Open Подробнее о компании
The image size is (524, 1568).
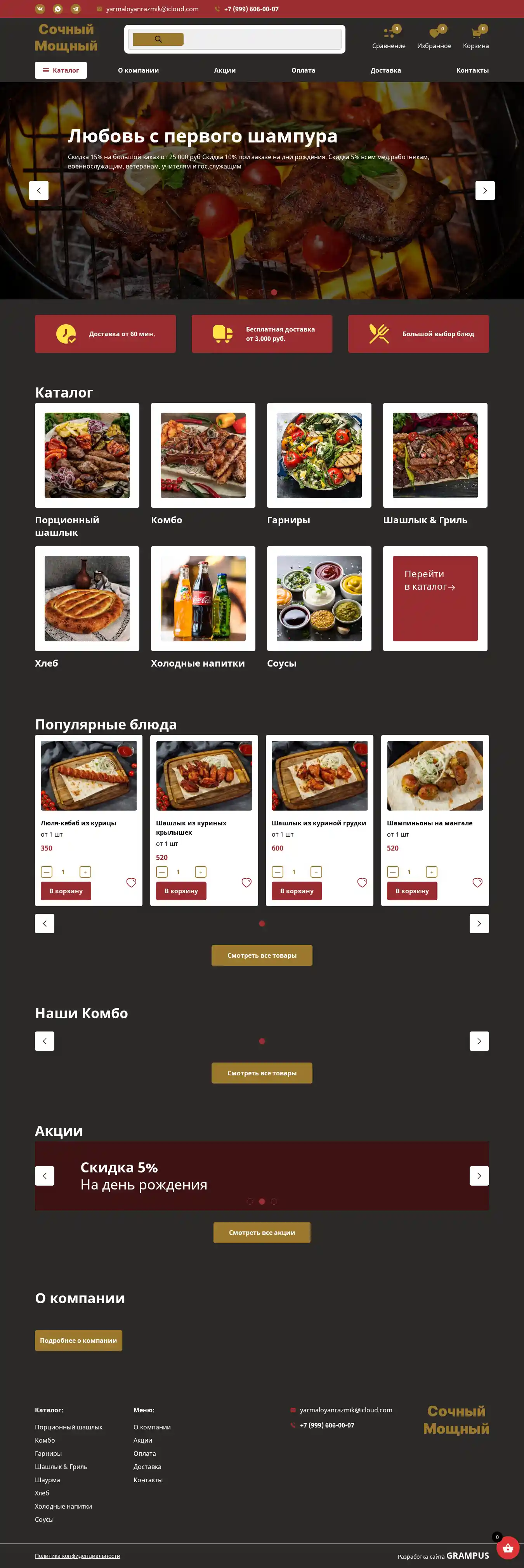coord(78,1341)
